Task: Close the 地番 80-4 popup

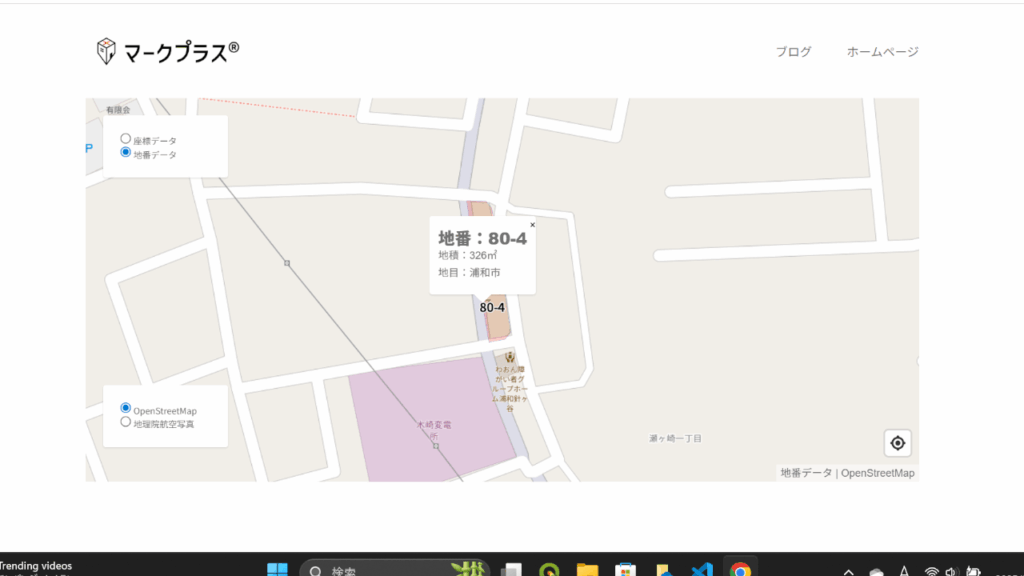Action: coord(532,225)
